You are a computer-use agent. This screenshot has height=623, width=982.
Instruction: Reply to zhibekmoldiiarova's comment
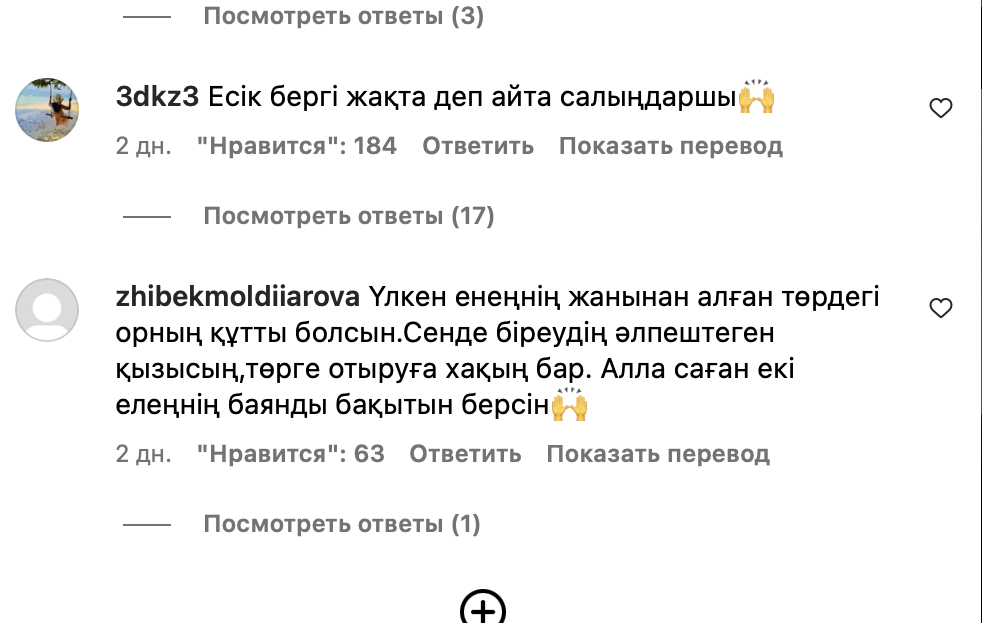click(x=465, y=454)
